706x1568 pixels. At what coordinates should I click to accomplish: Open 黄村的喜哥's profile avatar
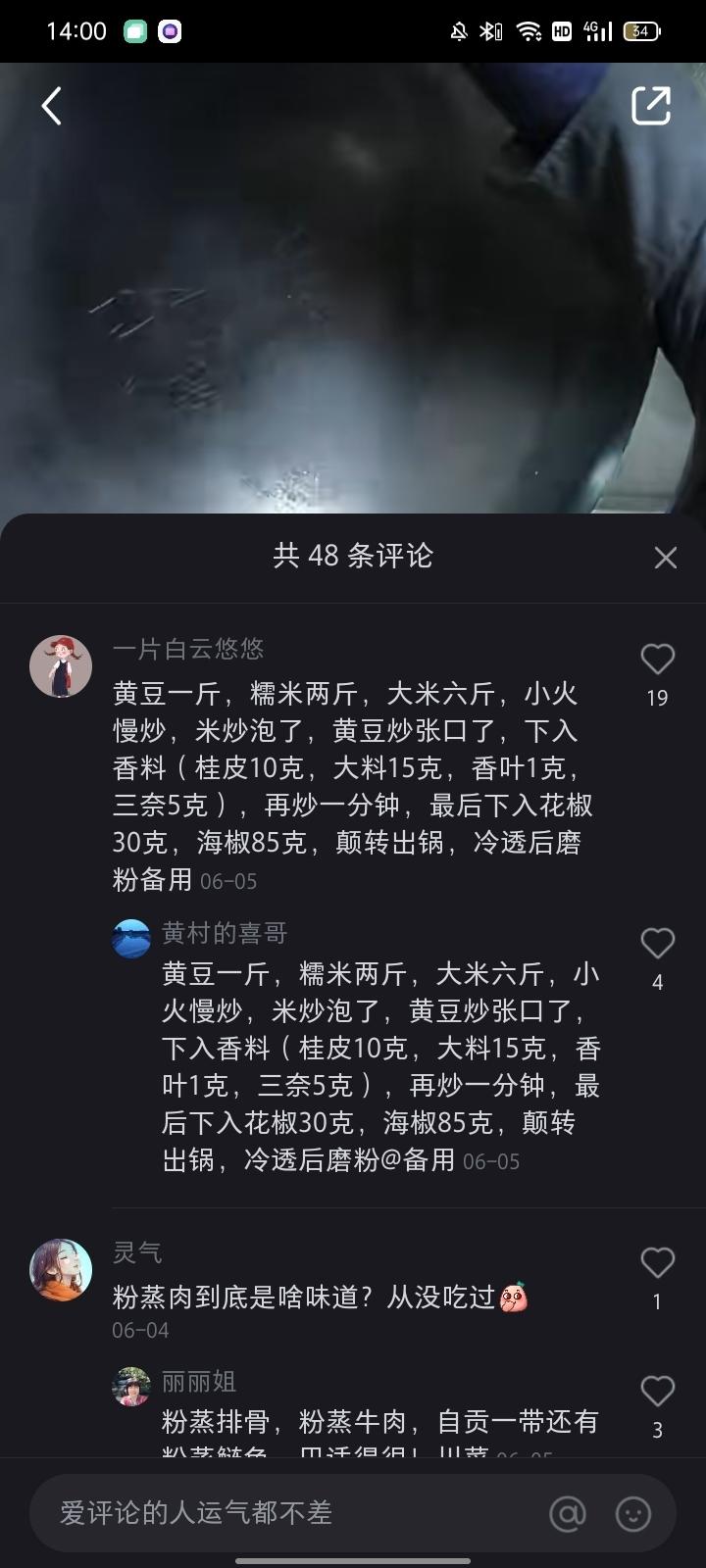coord(131,938)
